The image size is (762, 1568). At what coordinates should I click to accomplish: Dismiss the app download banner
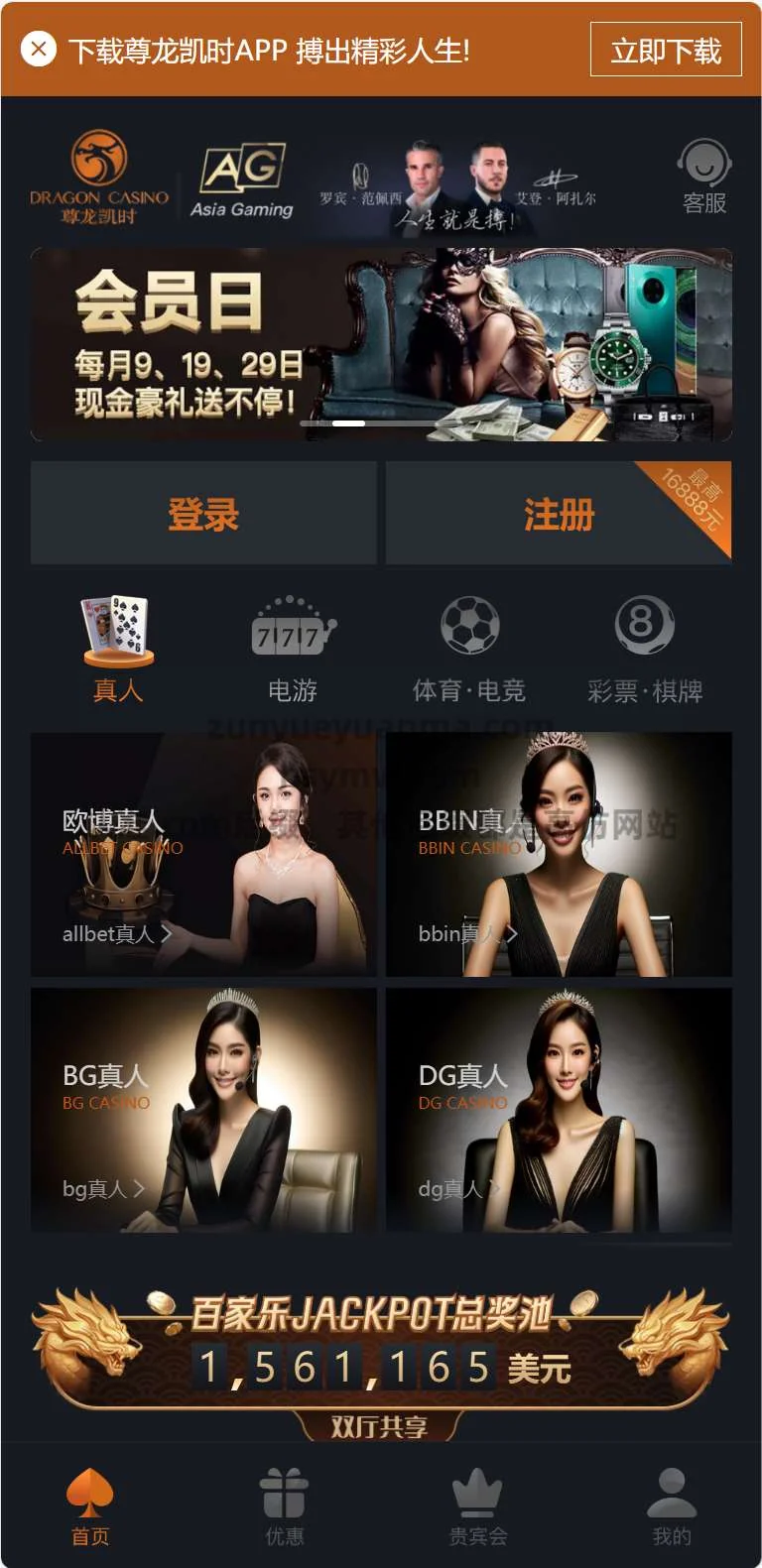[38, 49]
